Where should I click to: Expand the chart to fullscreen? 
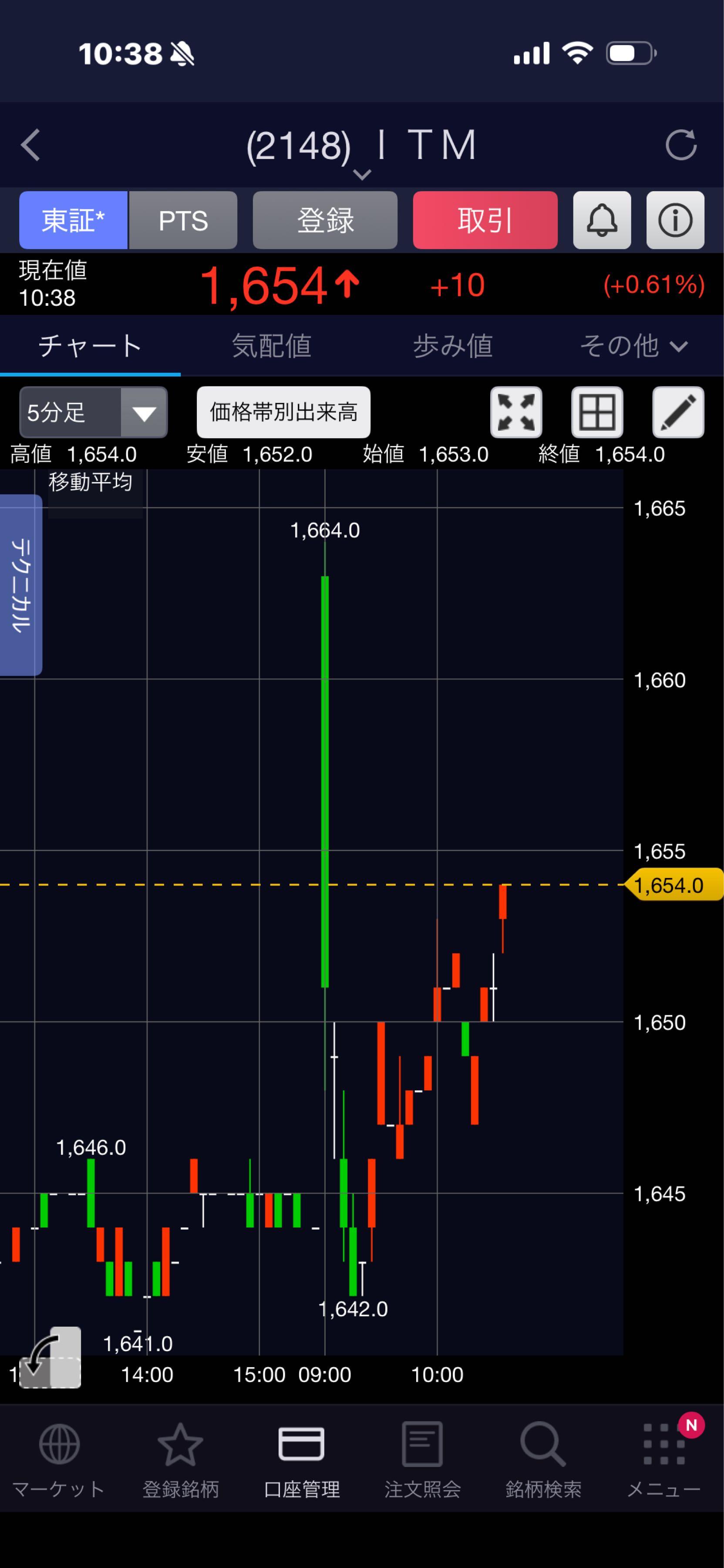[x=516, y=413]
